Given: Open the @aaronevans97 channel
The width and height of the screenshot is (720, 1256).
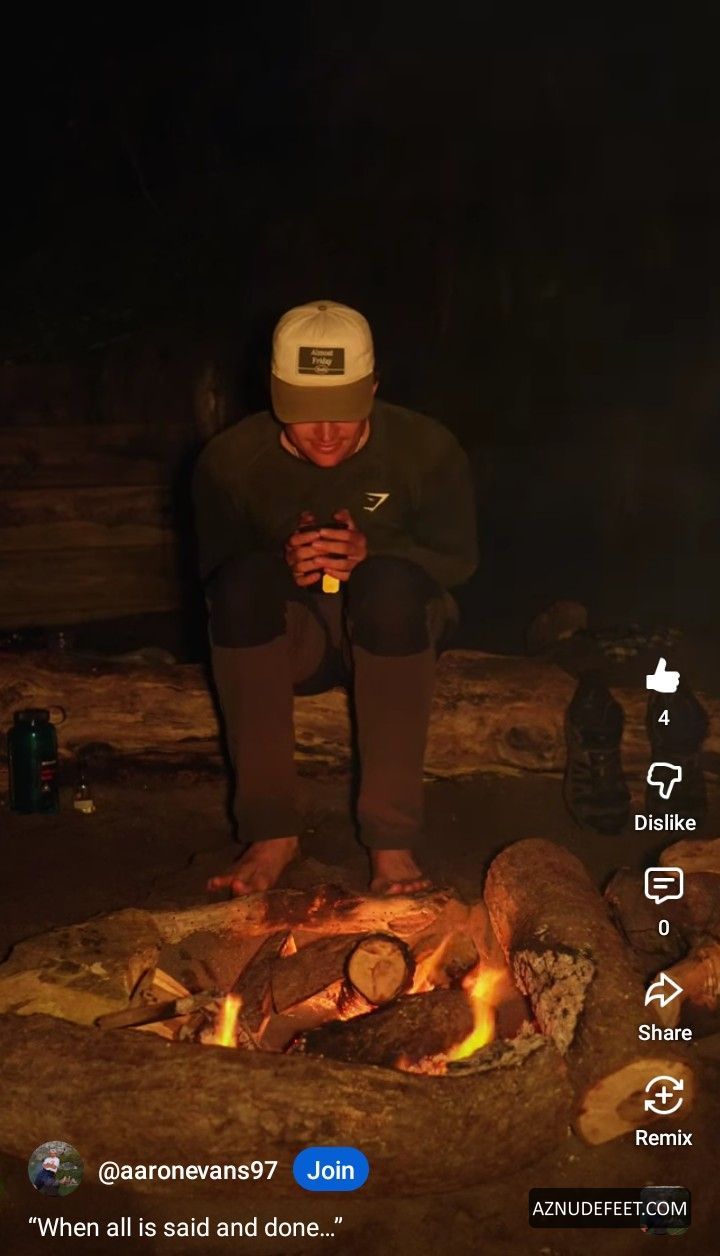Looking at the screenshot, I should click(x=188, y=1171).
